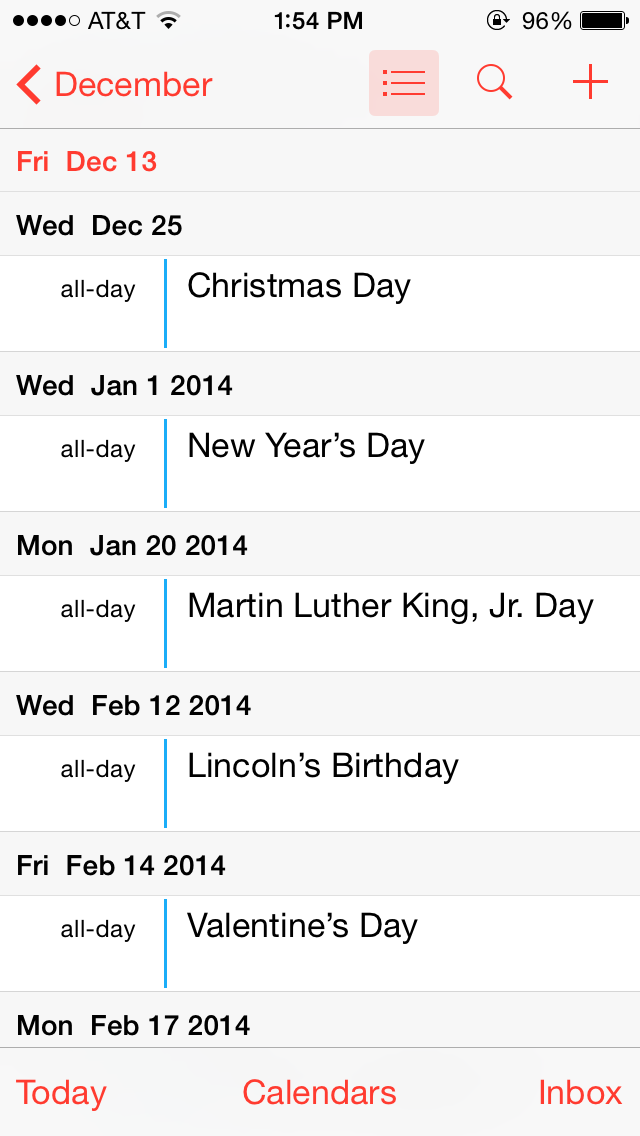Image resolution: width=640 pixels, height=1136 pixels.
Task: Open Lincoln's Birthday event details
Action: point(323,768)
